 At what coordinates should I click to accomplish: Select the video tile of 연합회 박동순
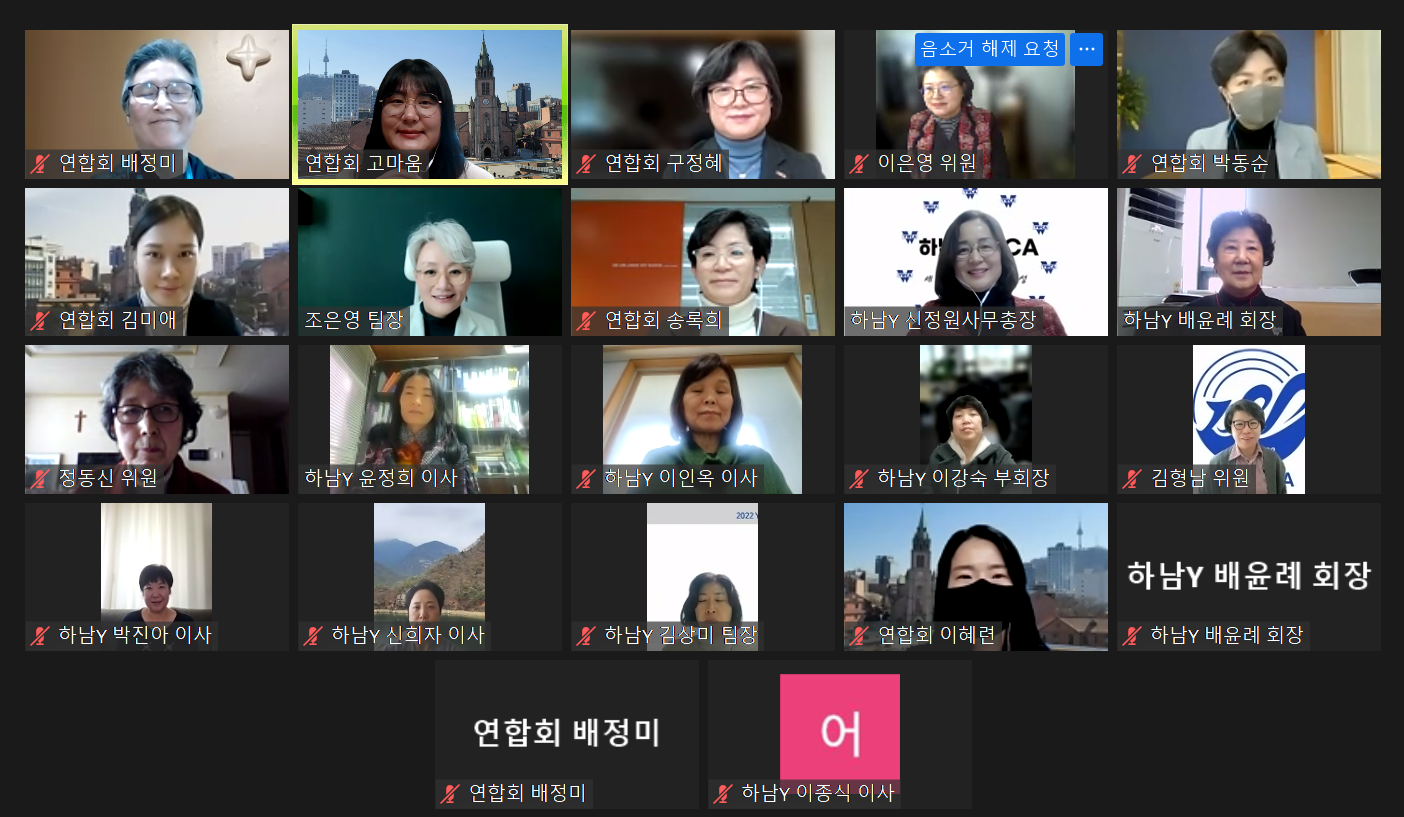coord(1248,105)
